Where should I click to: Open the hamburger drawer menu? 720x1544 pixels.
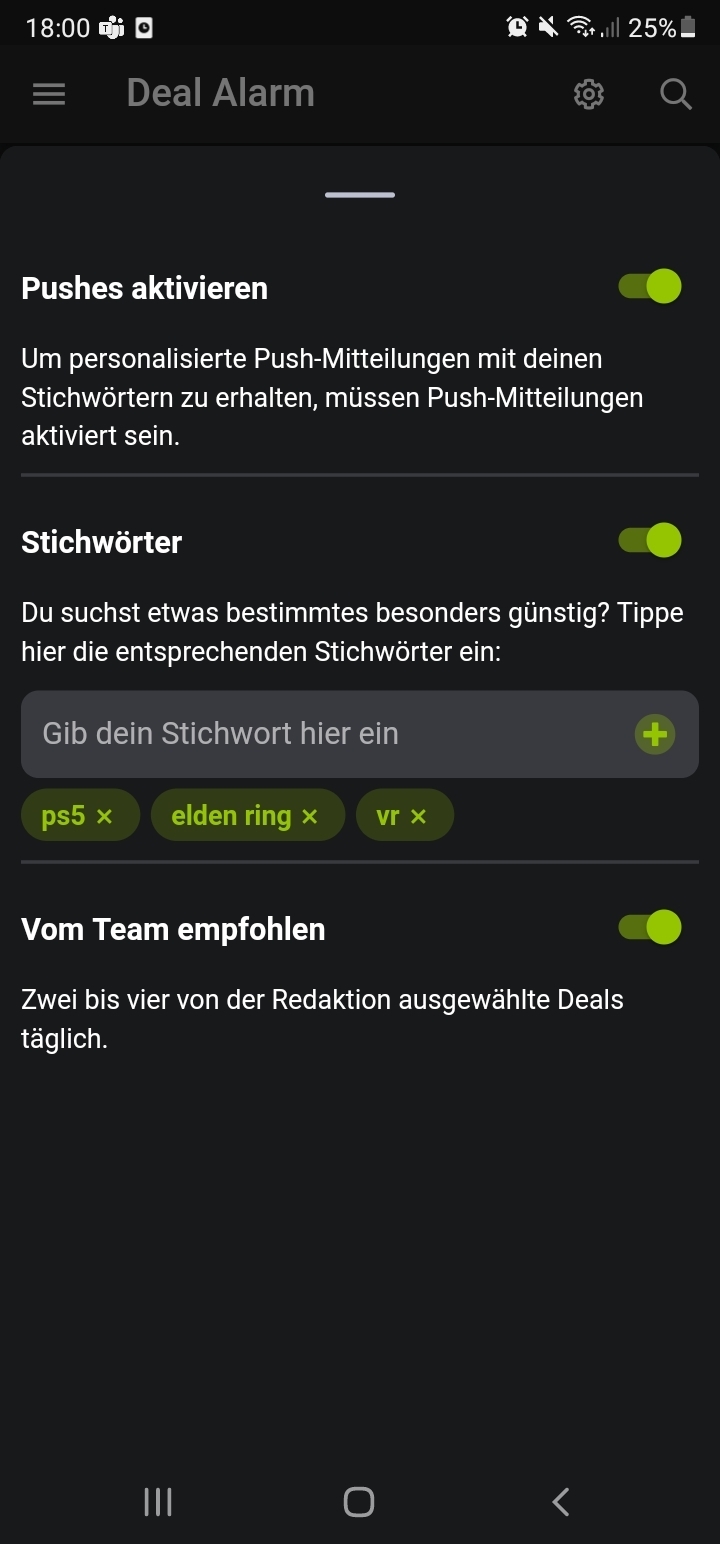click(x=48, y=94)
